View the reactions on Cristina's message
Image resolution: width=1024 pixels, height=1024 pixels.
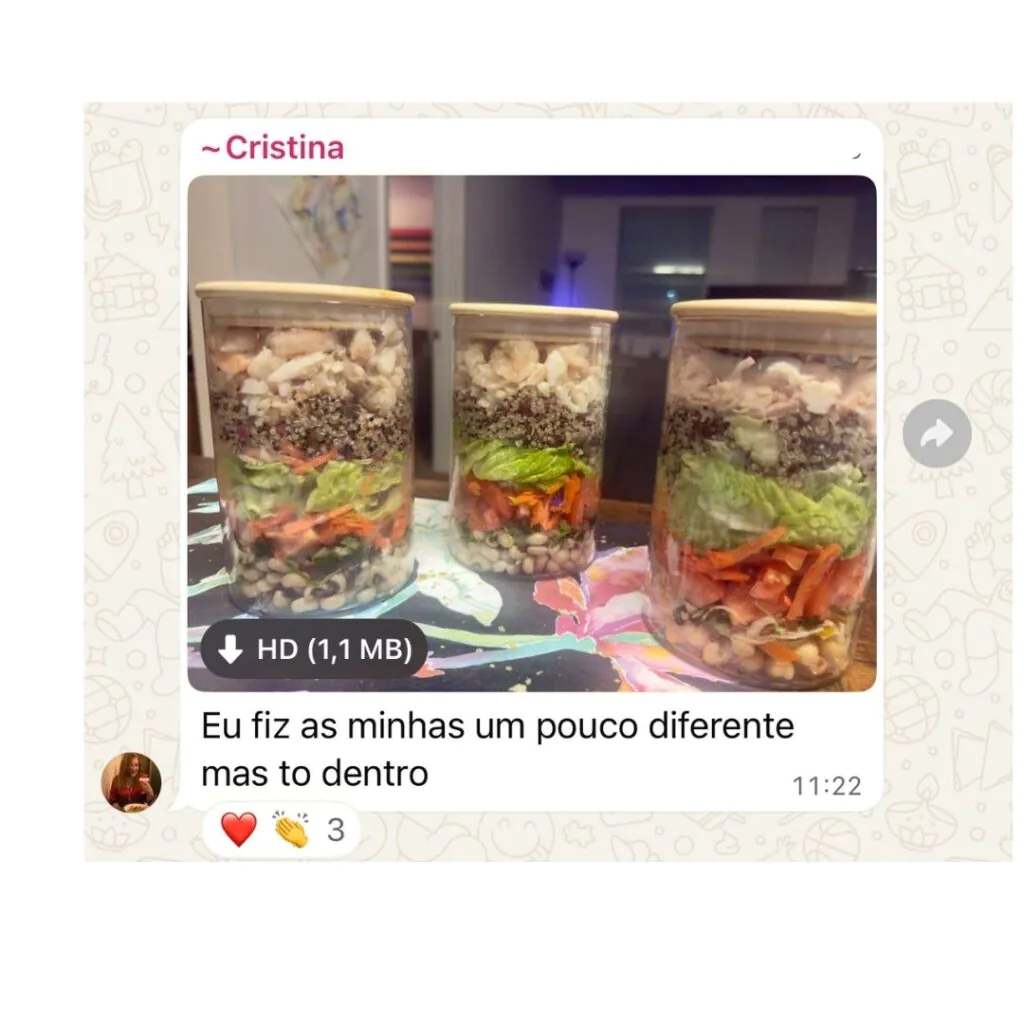pyautogui.click(x=281, y=830)
